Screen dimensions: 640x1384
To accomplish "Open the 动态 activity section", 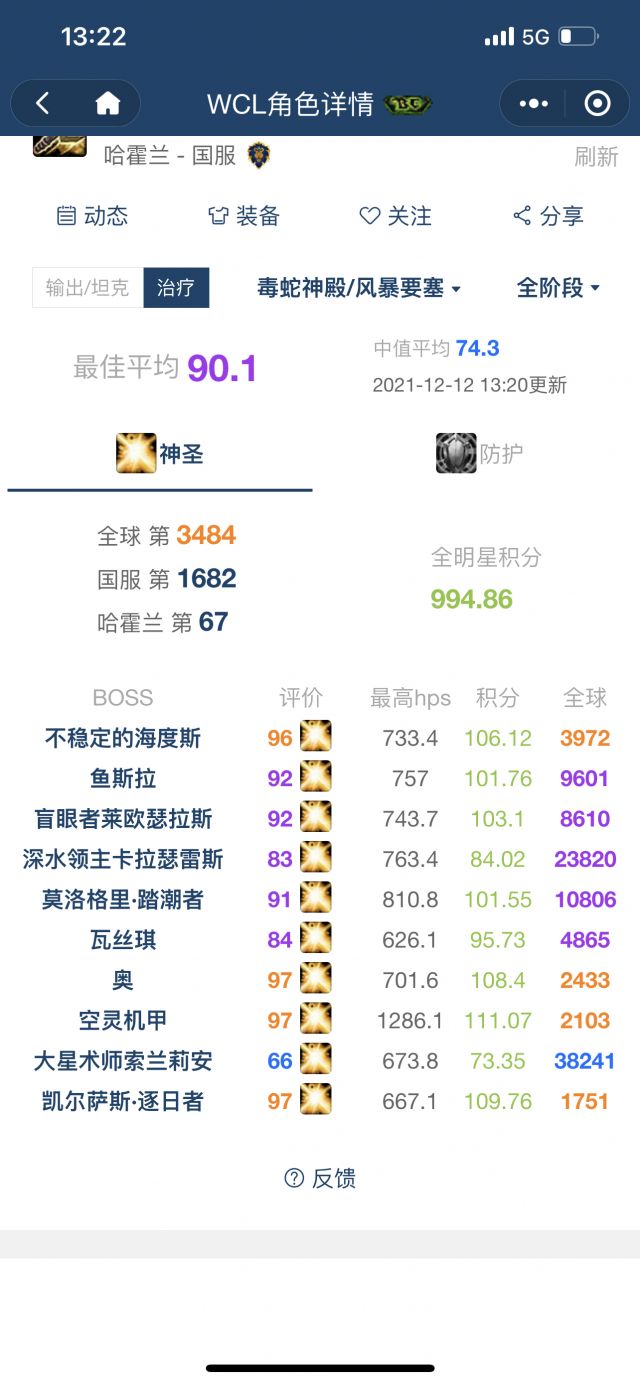I will 92,216.
